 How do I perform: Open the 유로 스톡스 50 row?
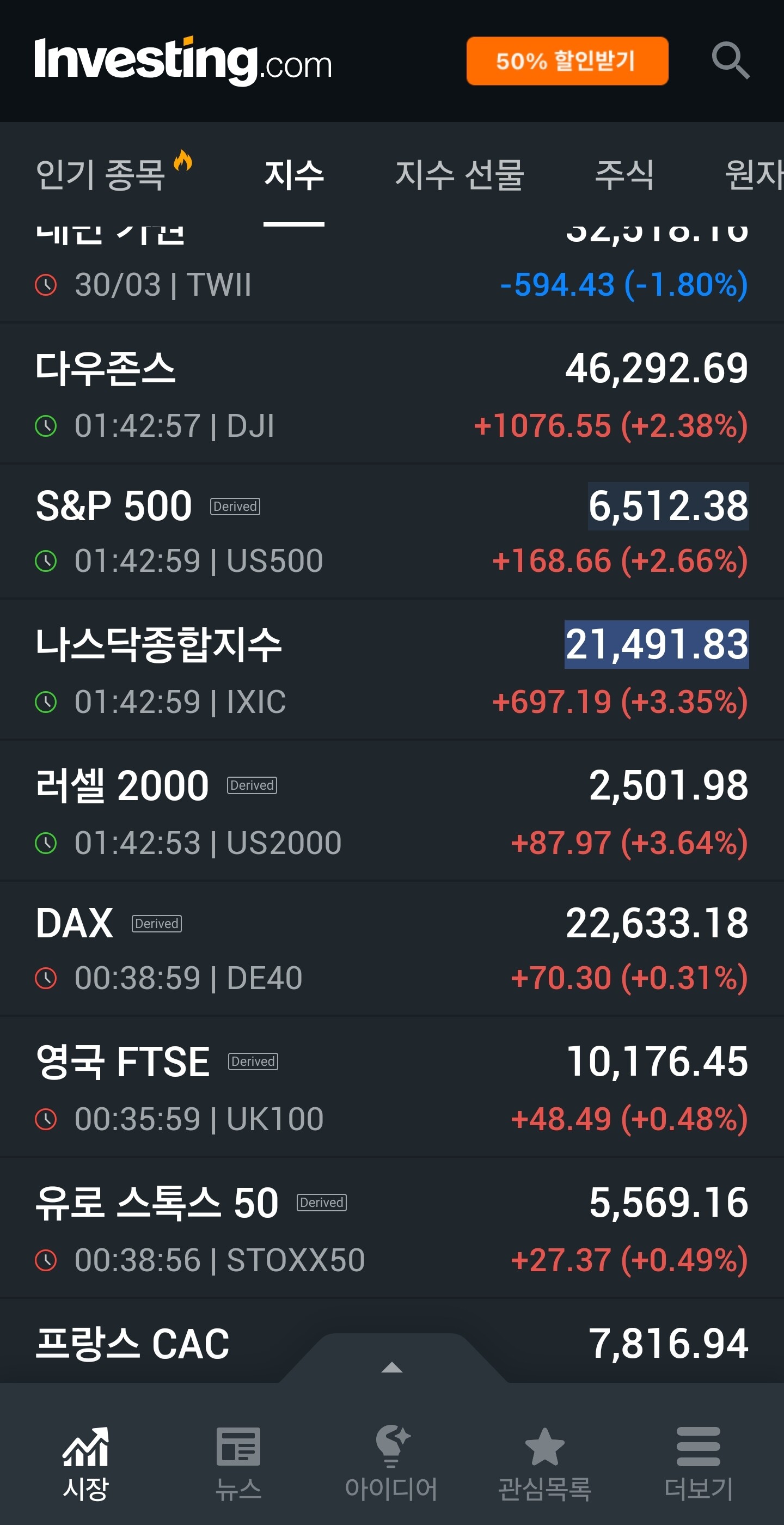pos(391,1229)
